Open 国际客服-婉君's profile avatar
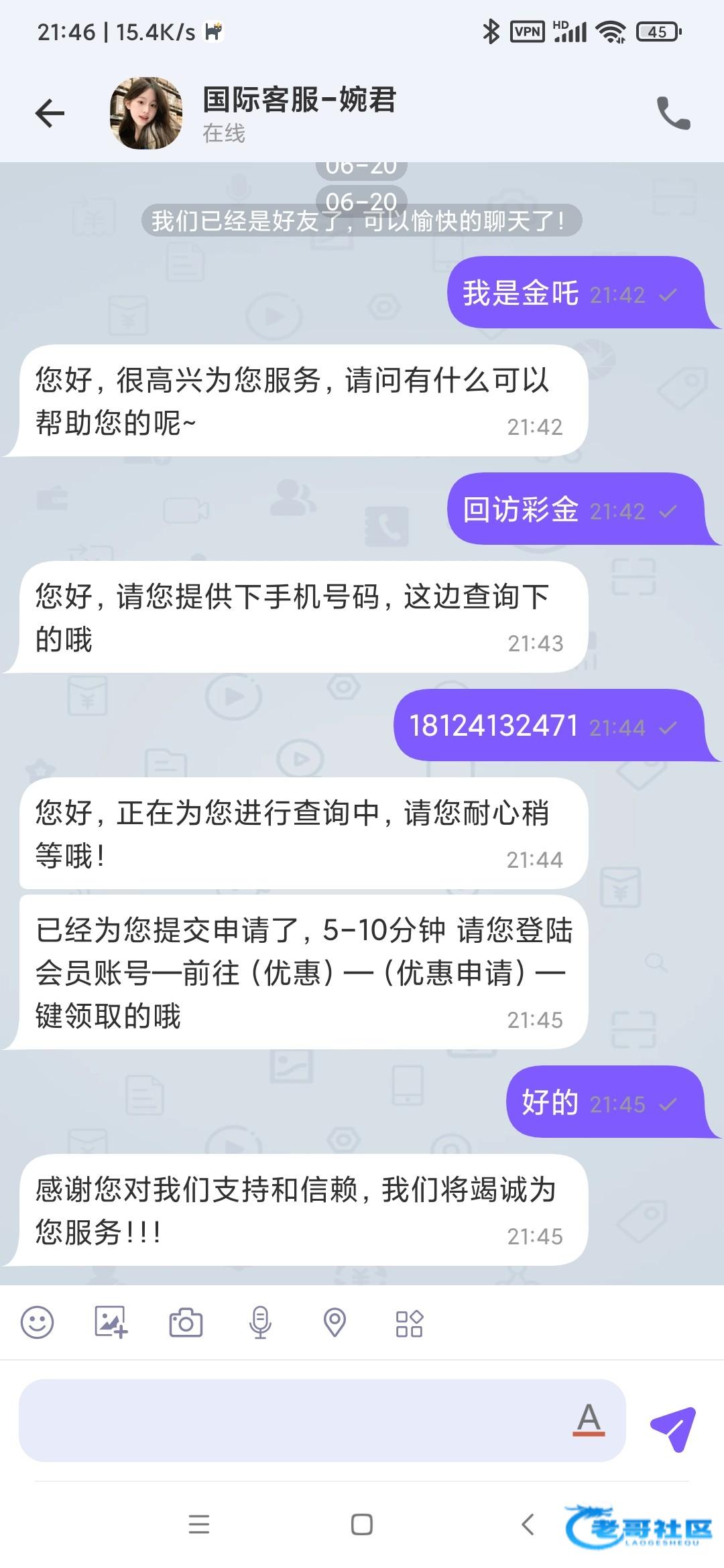724x1568 pixels. 146,113
